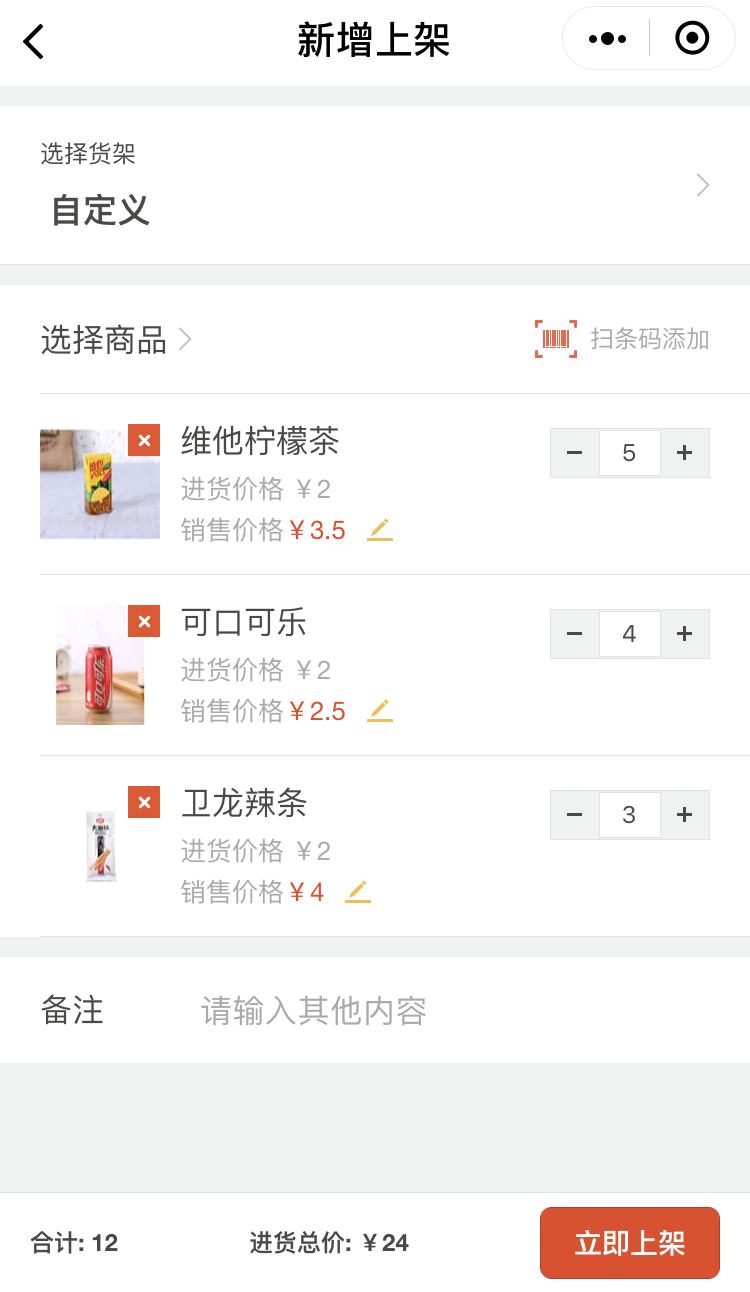
Task: Decrease 维他柠檬茶 quantity with minus
Action: [574, 453]
